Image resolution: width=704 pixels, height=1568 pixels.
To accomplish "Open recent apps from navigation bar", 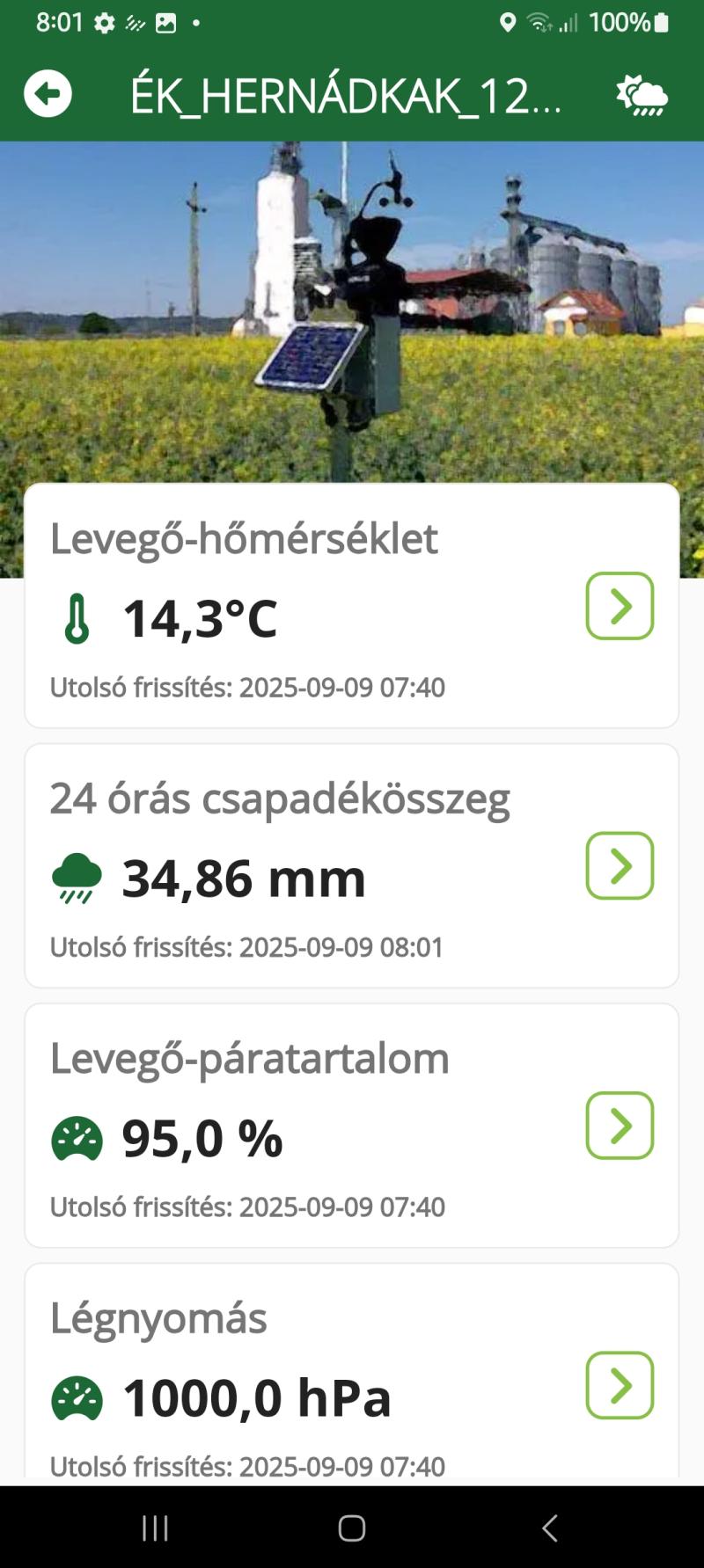I will point(155,1528).
